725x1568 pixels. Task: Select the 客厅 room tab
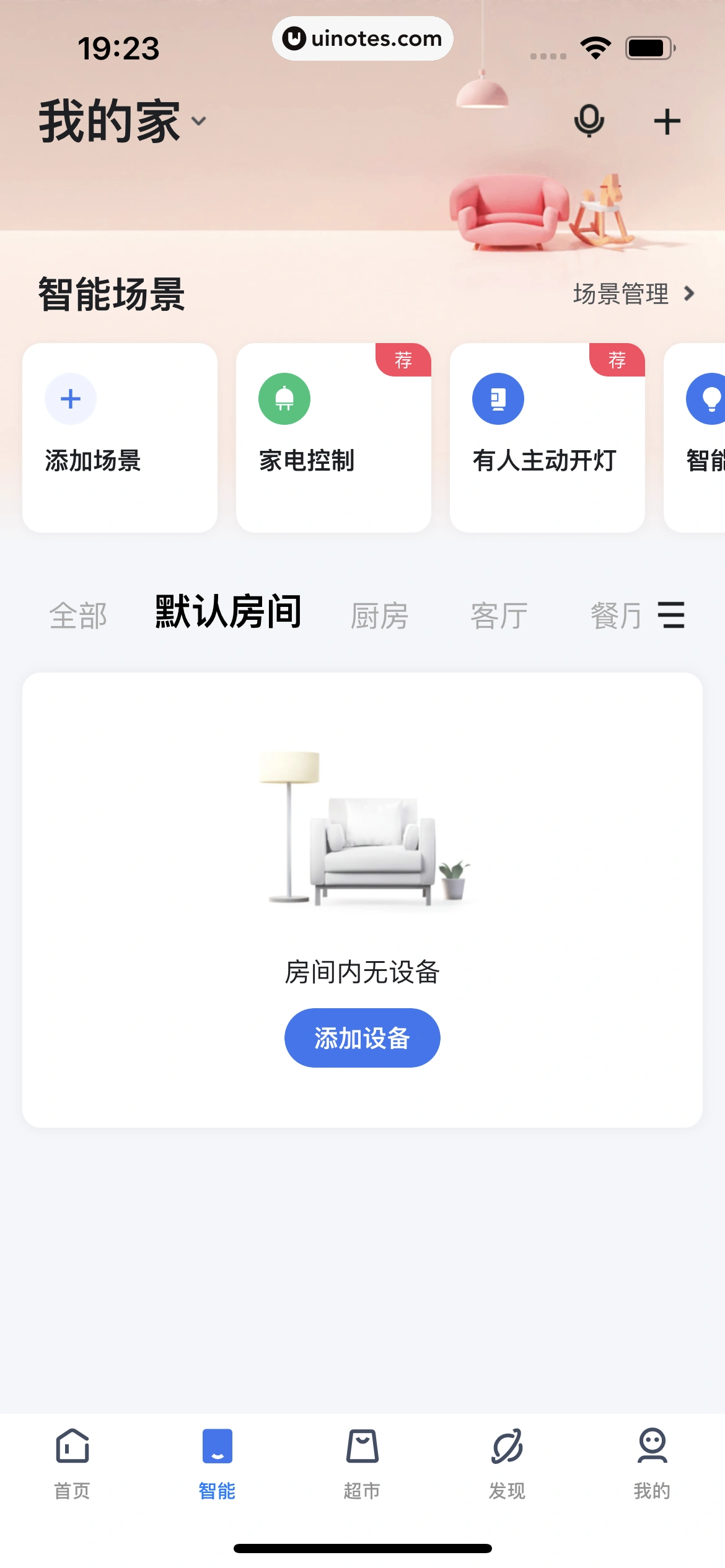pos(498,615)
